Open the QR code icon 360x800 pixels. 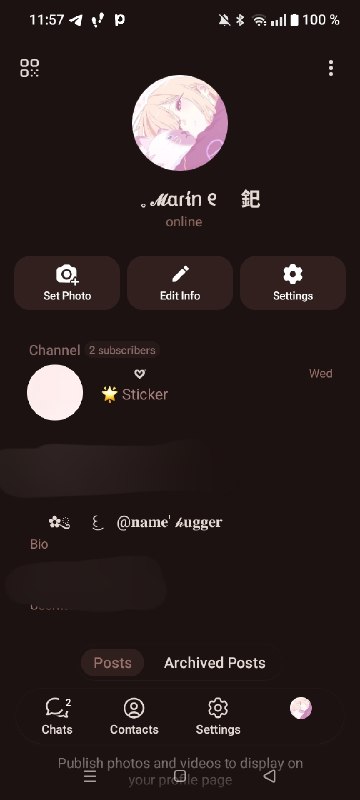tap(30, 68)
